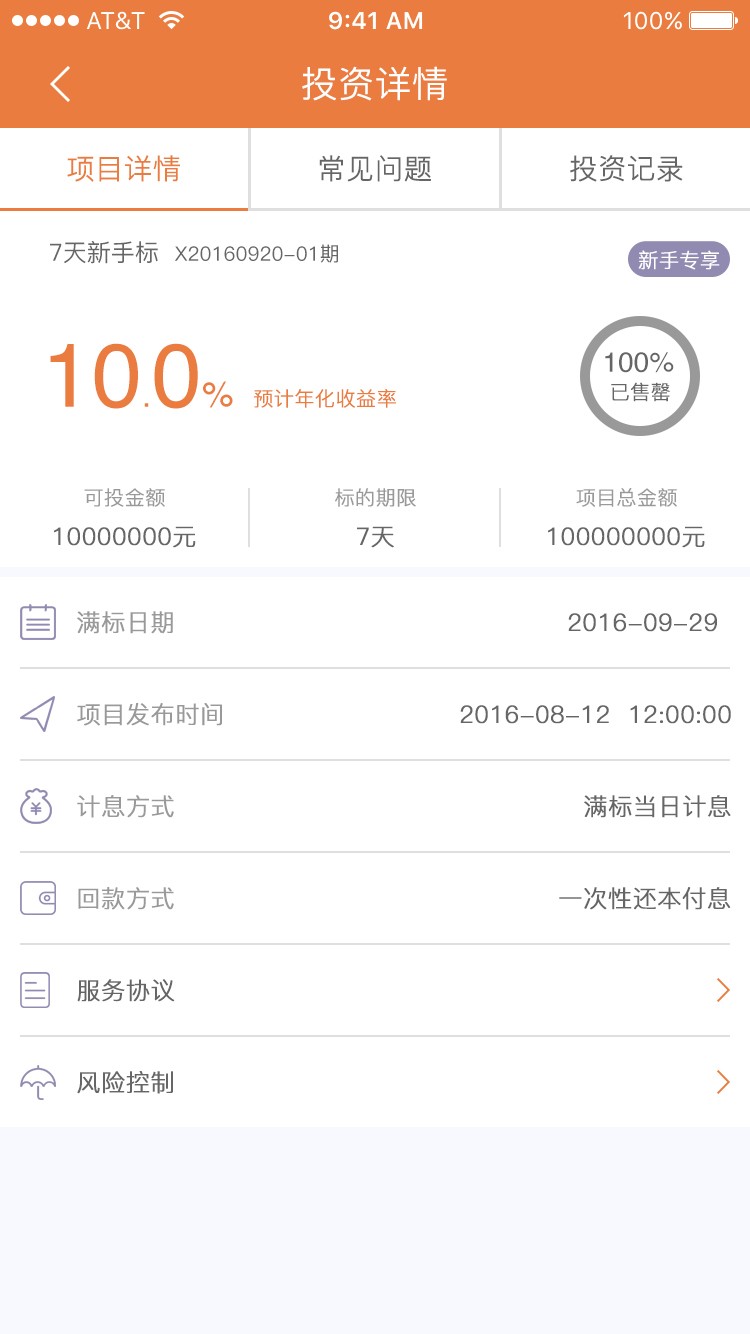Click the document icon beside 服务协议

(37, 989)
